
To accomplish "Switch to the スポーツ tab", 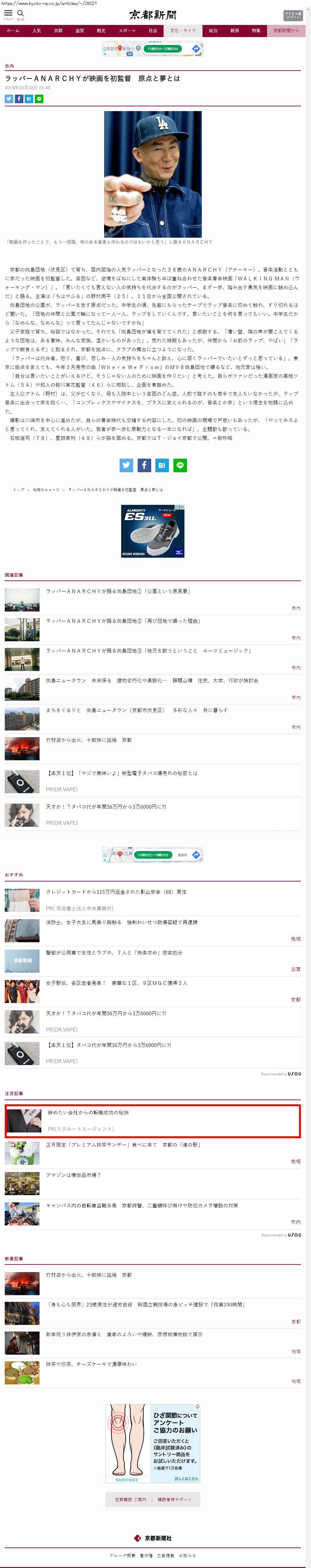I will pyautogui.click(x=127, y=30).
